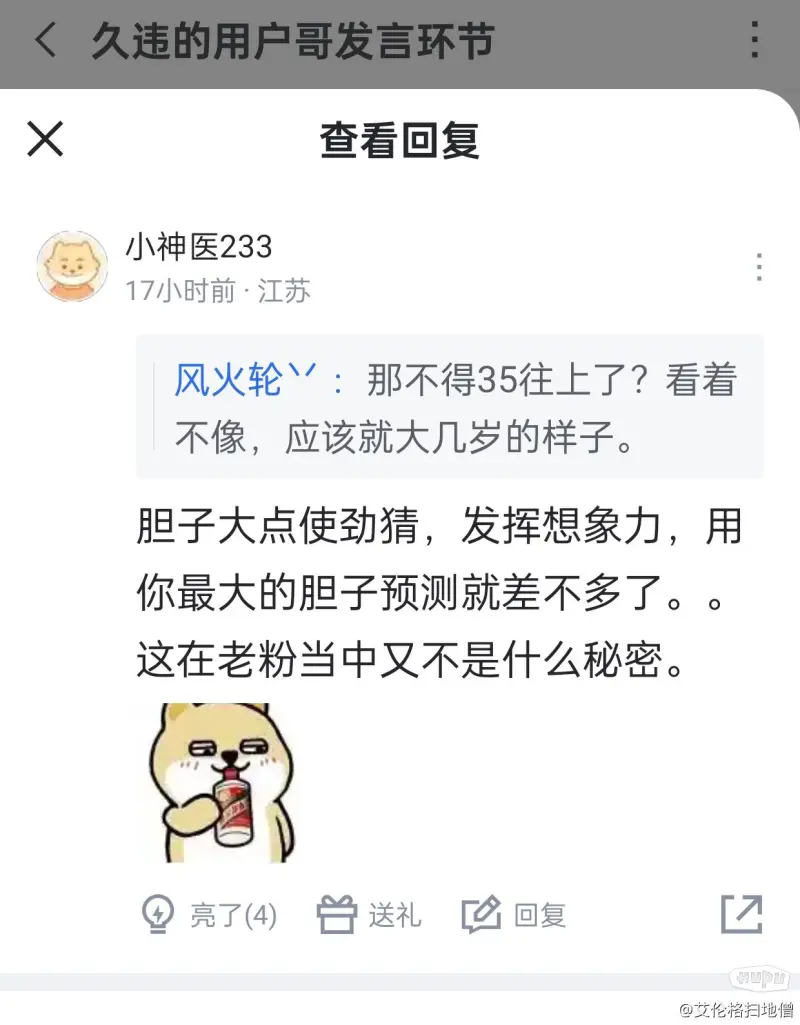Open options menu for 小神医233's comment
This screenshot has width=800, height=1025.
point(759,267)
